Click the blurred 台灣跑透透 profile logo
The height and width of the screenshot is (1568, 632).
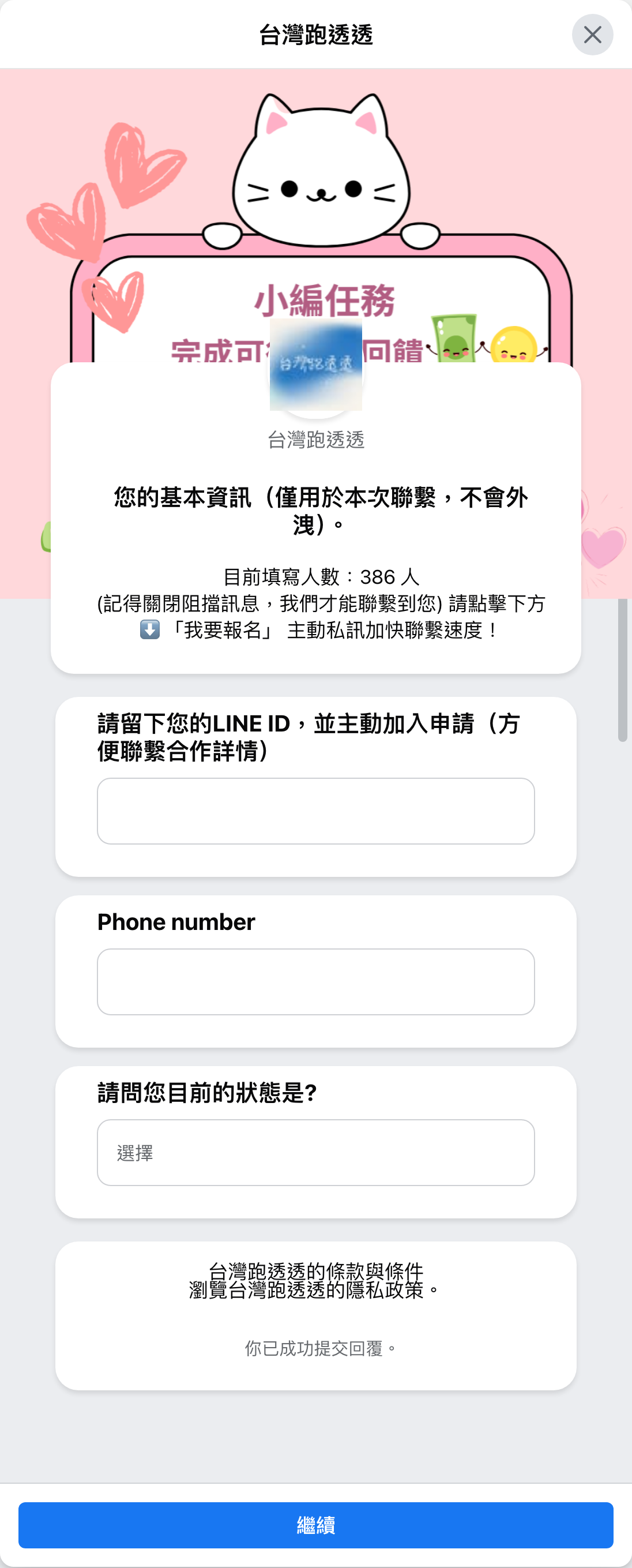pyautogui.click(x=315, y=366)
